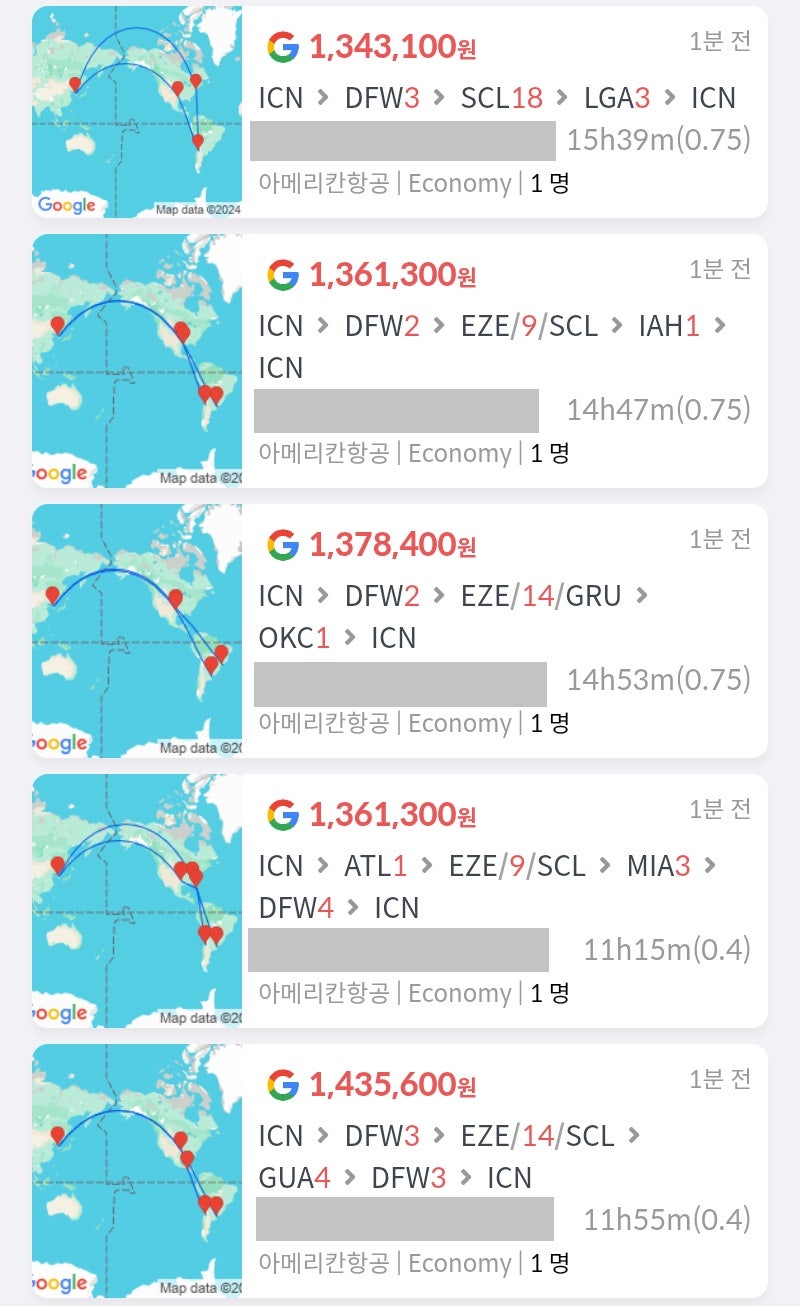This screenshot has height=1306, width=800.
Task: Click the bottom result's map thumbnail
Action: (x=137, y=1170)
